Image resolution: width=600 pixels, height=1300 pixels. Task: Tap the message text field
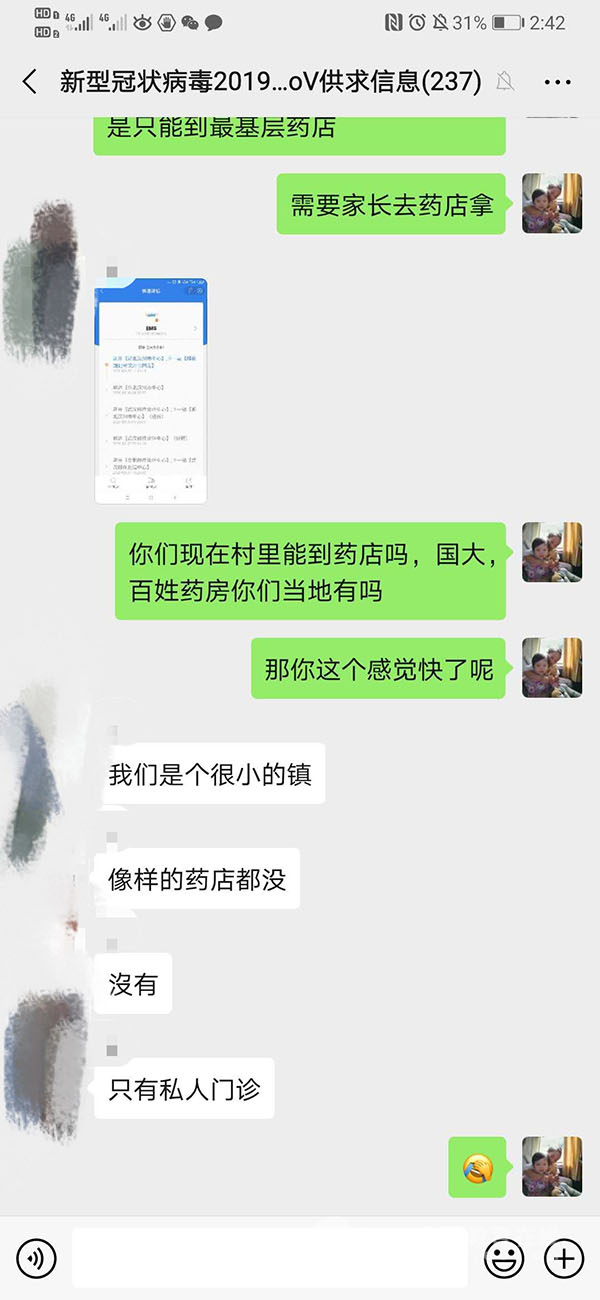click(270, 1258)
